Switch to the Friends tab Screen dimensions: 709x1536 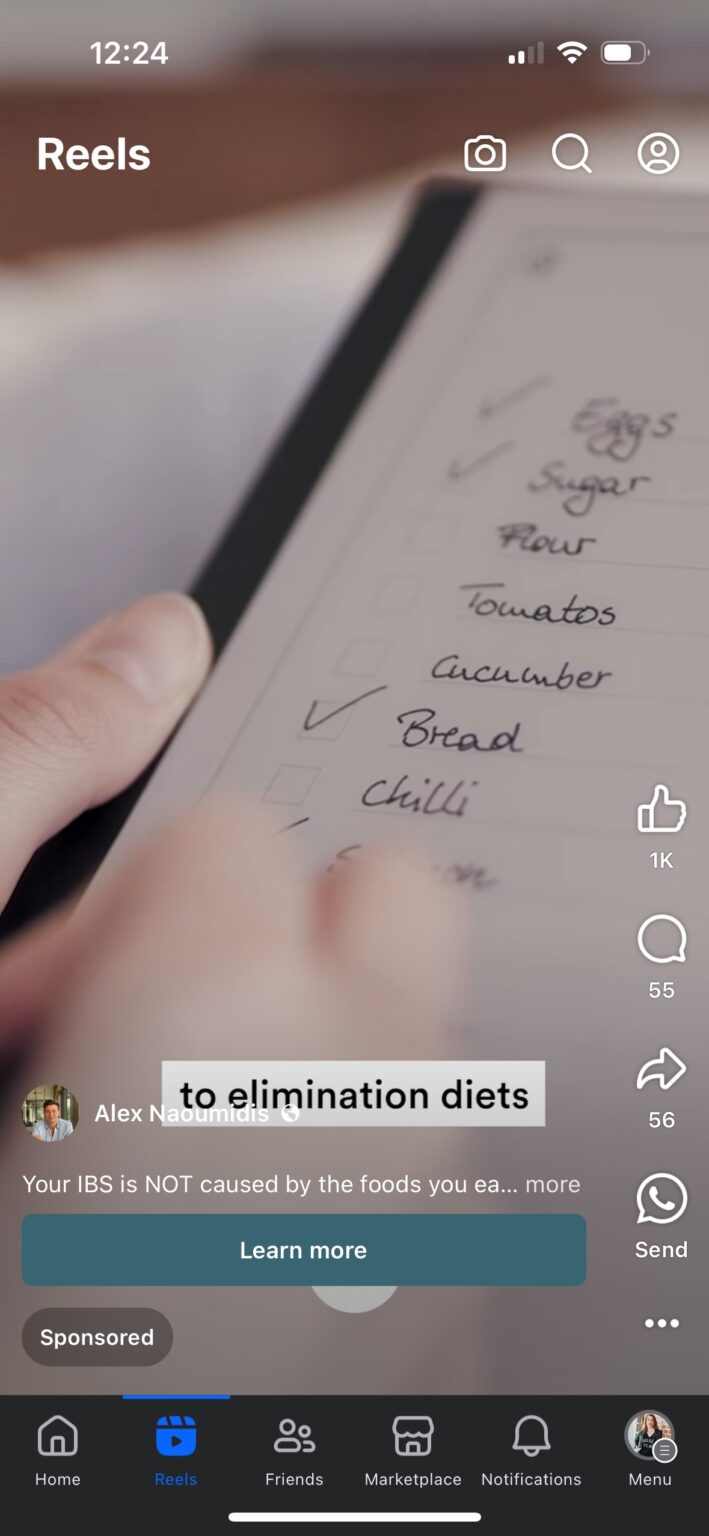click(x=294, y=1450)
